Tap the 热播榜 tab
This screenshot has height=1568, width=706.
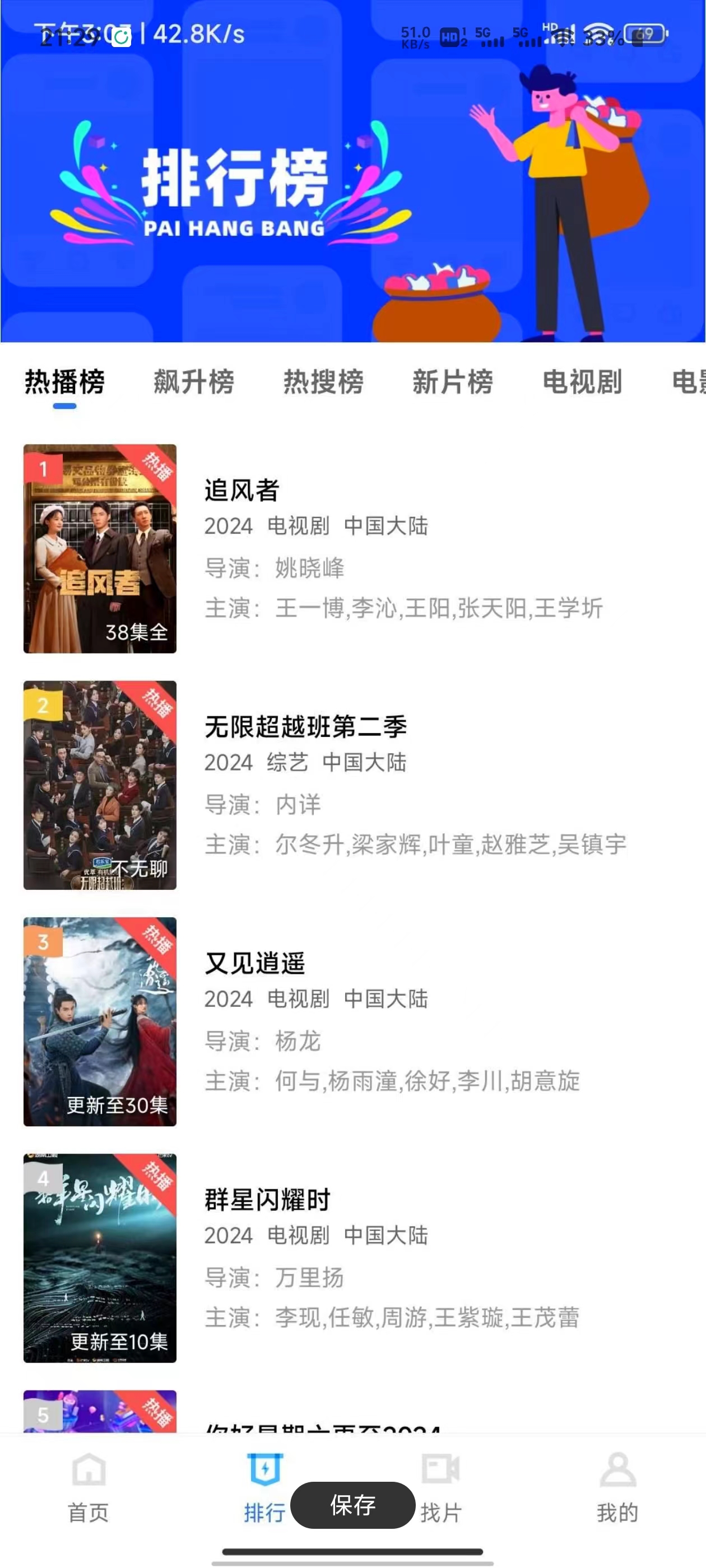(x=64, y=382)
